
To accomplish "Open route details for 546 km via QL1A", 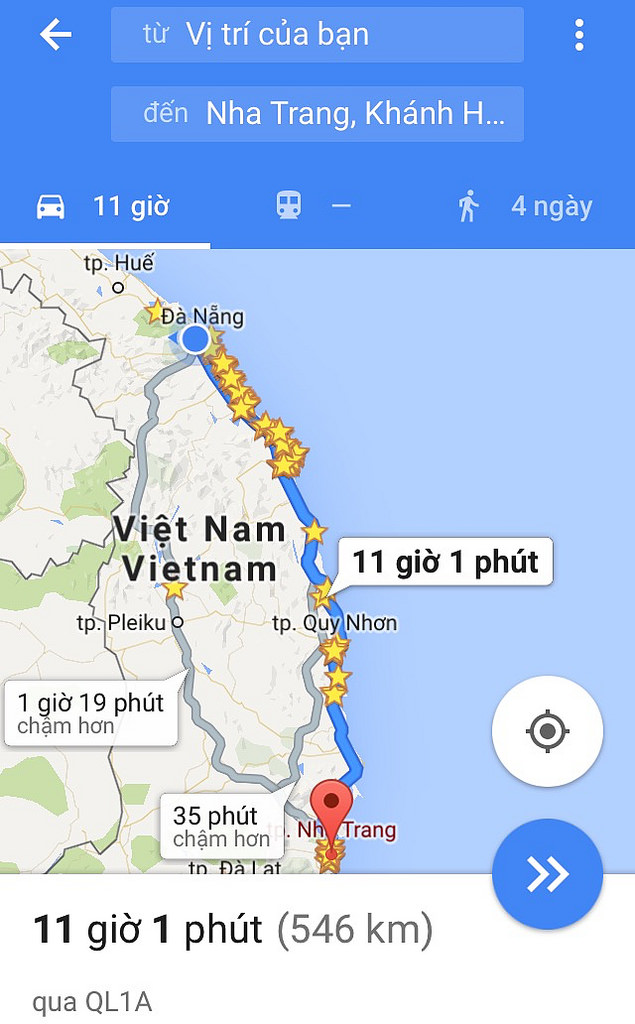I will (233, 950).
